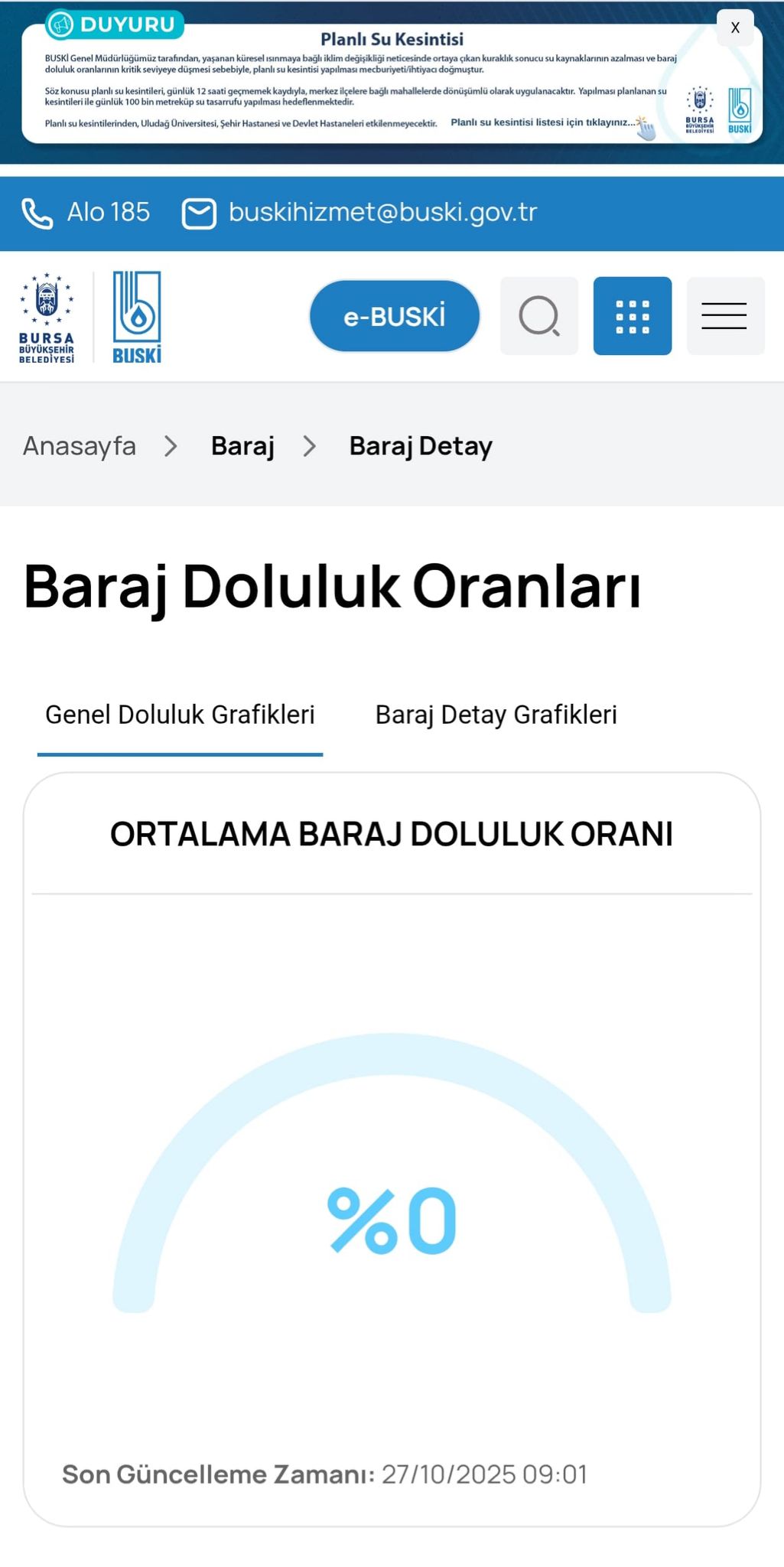
Task: Open the e-BUSKİ portal
Action: [394, 316]
